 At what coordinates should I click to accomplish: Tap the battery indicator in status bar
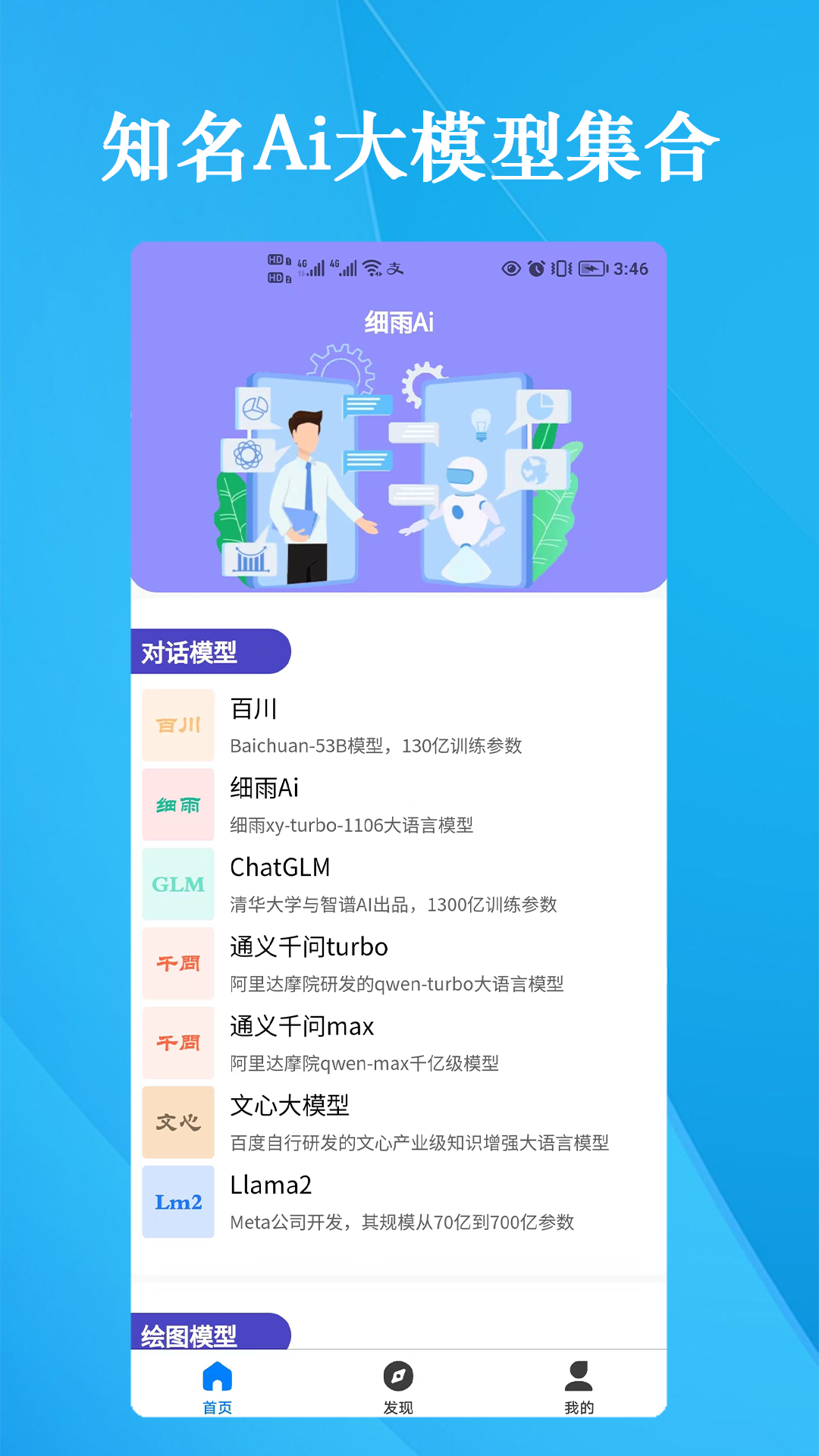pyautogui.click(x=591, y=268)
